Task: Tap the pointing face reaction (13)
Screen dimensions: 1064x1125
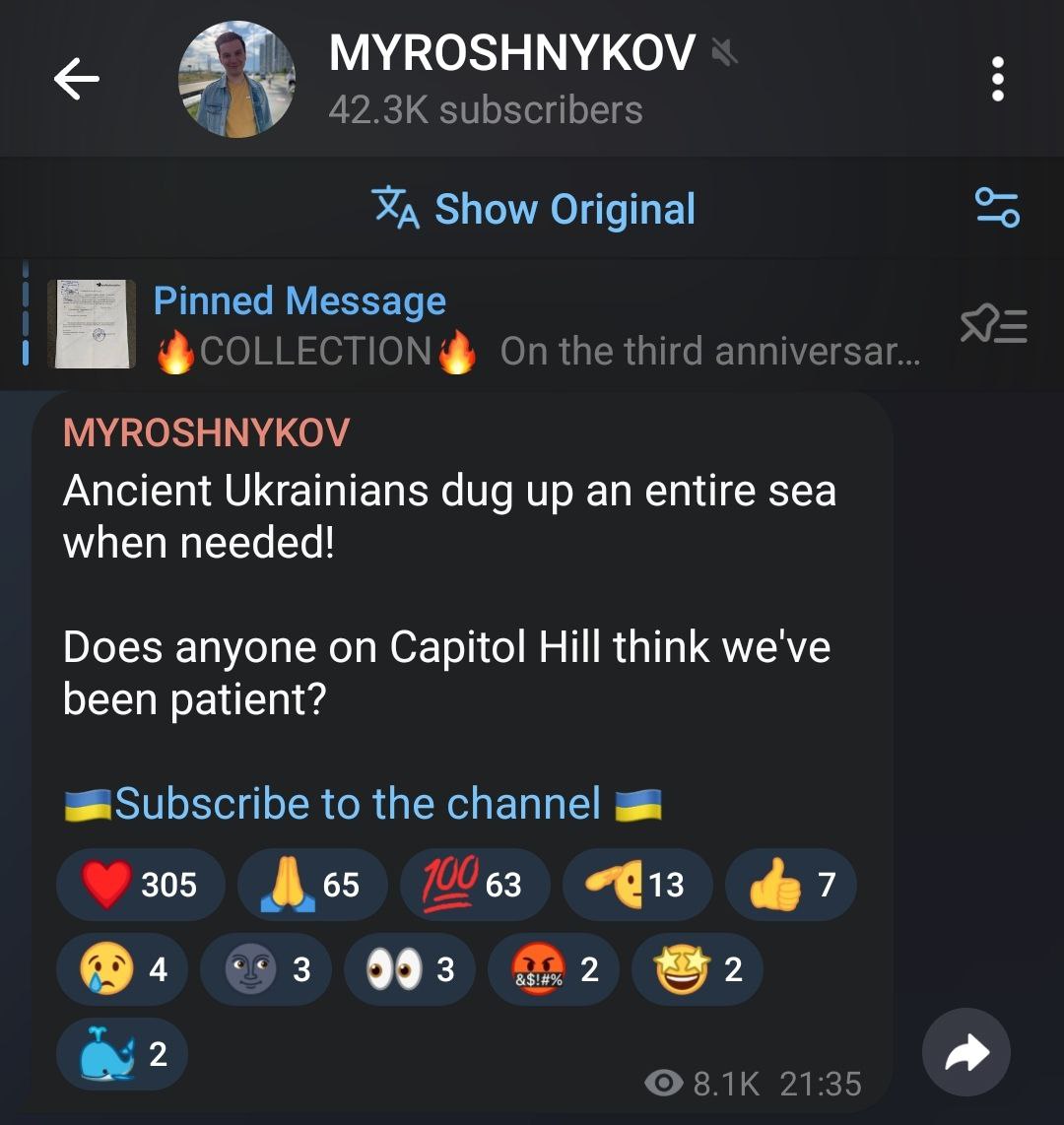Action: [637, 885]
